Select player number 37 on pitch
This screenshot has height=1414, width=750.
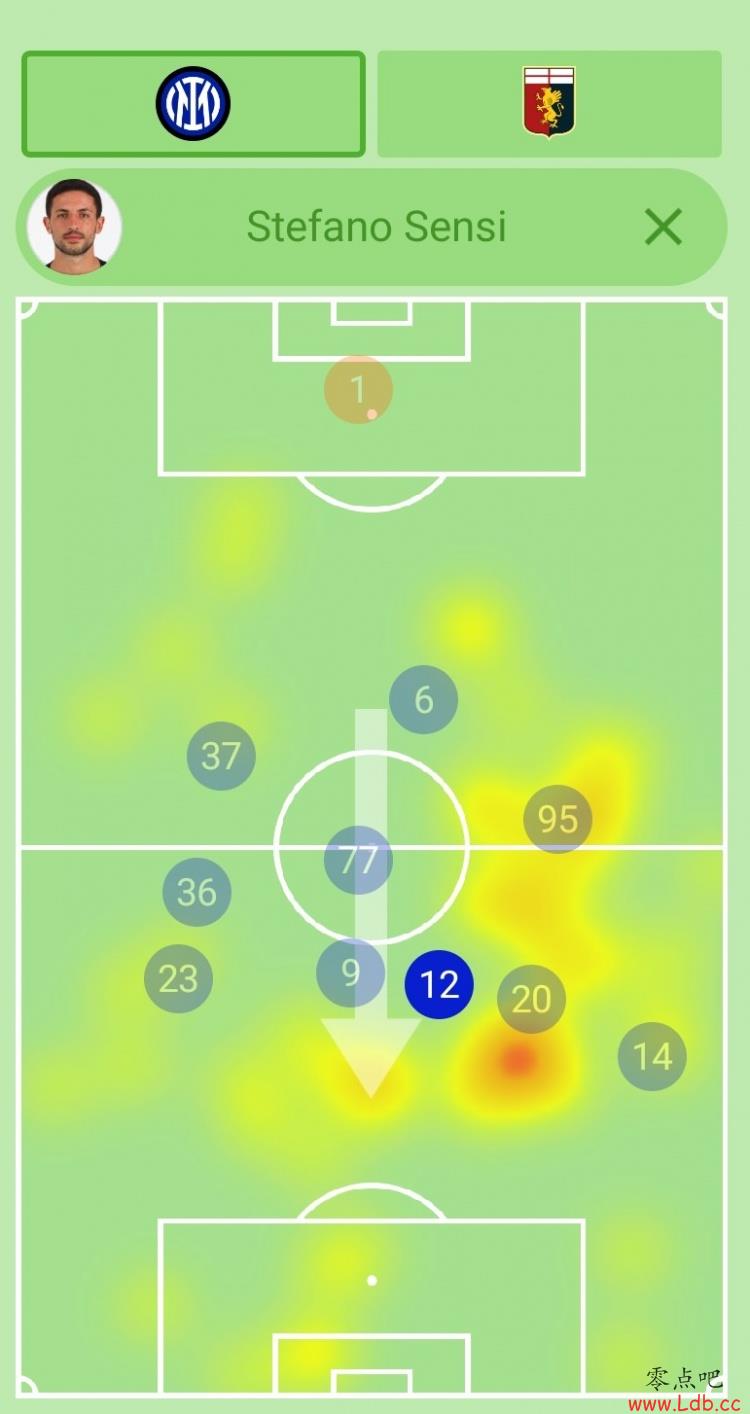click(x=221, y=756)
